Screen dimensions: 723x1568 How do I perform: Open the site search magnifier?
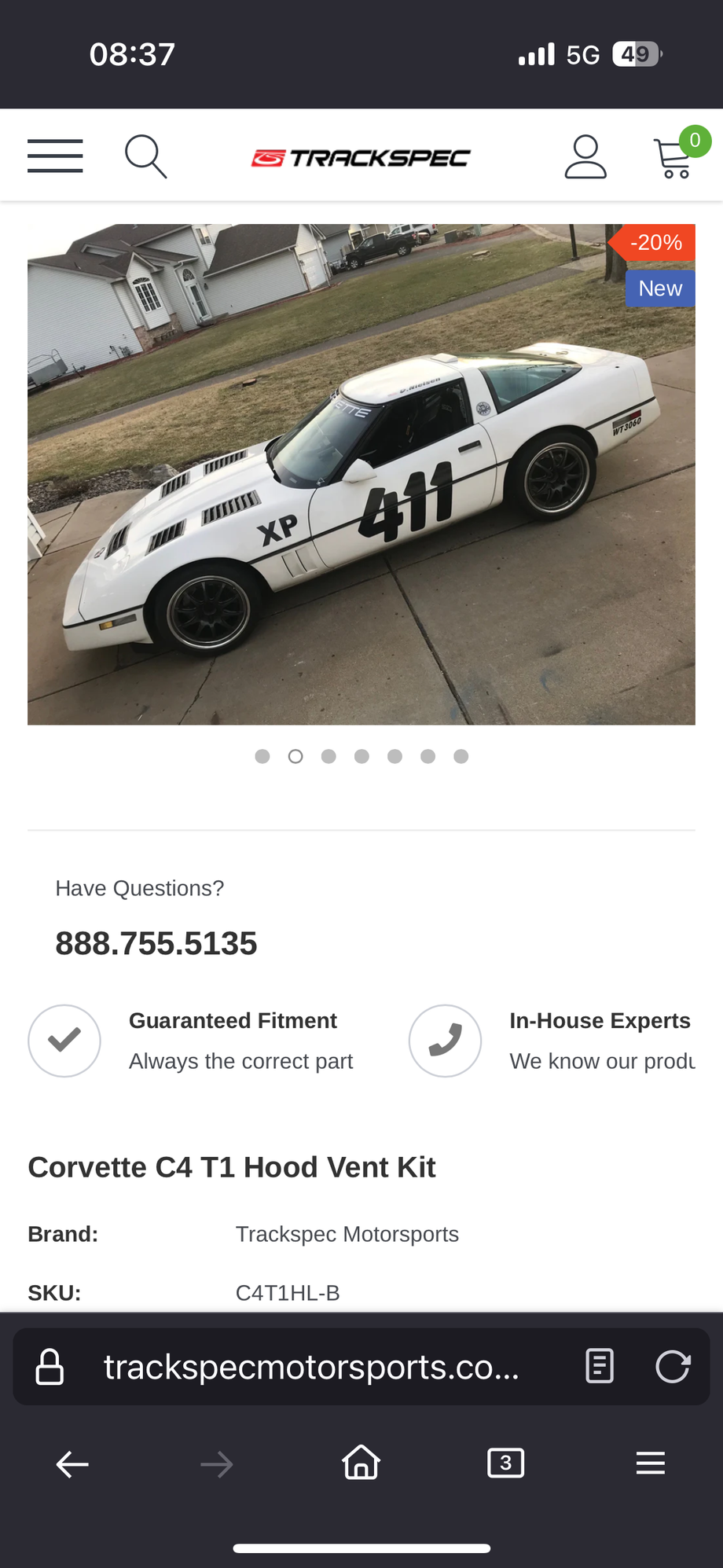click(x=146, y=156)
